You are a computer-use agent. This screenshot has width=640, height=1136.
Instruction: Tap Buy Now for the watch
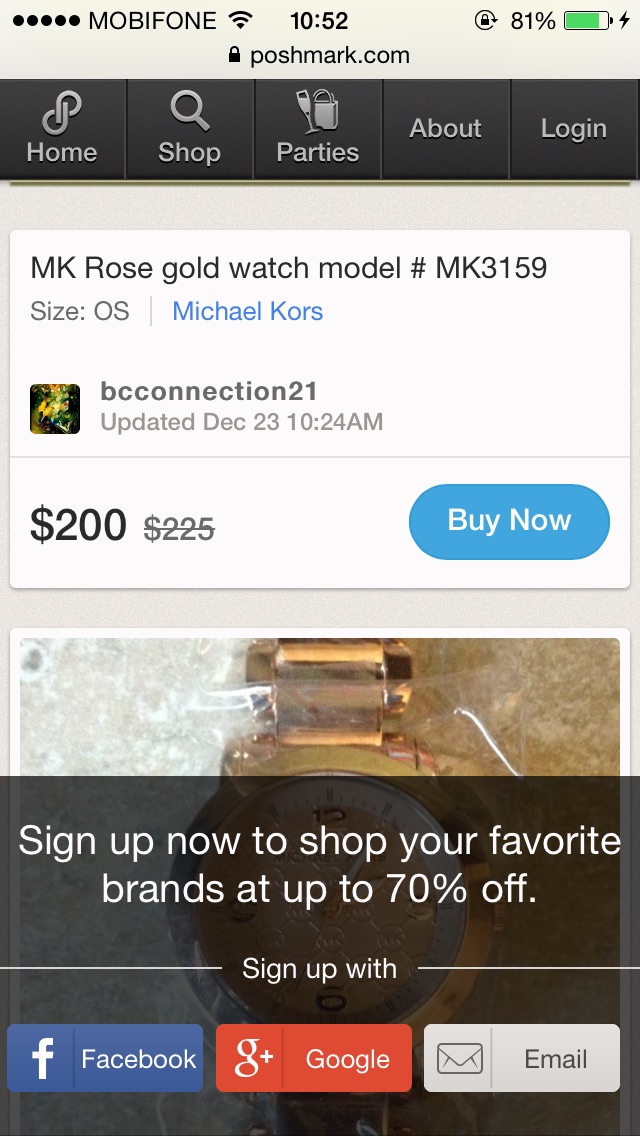(509, 521)
